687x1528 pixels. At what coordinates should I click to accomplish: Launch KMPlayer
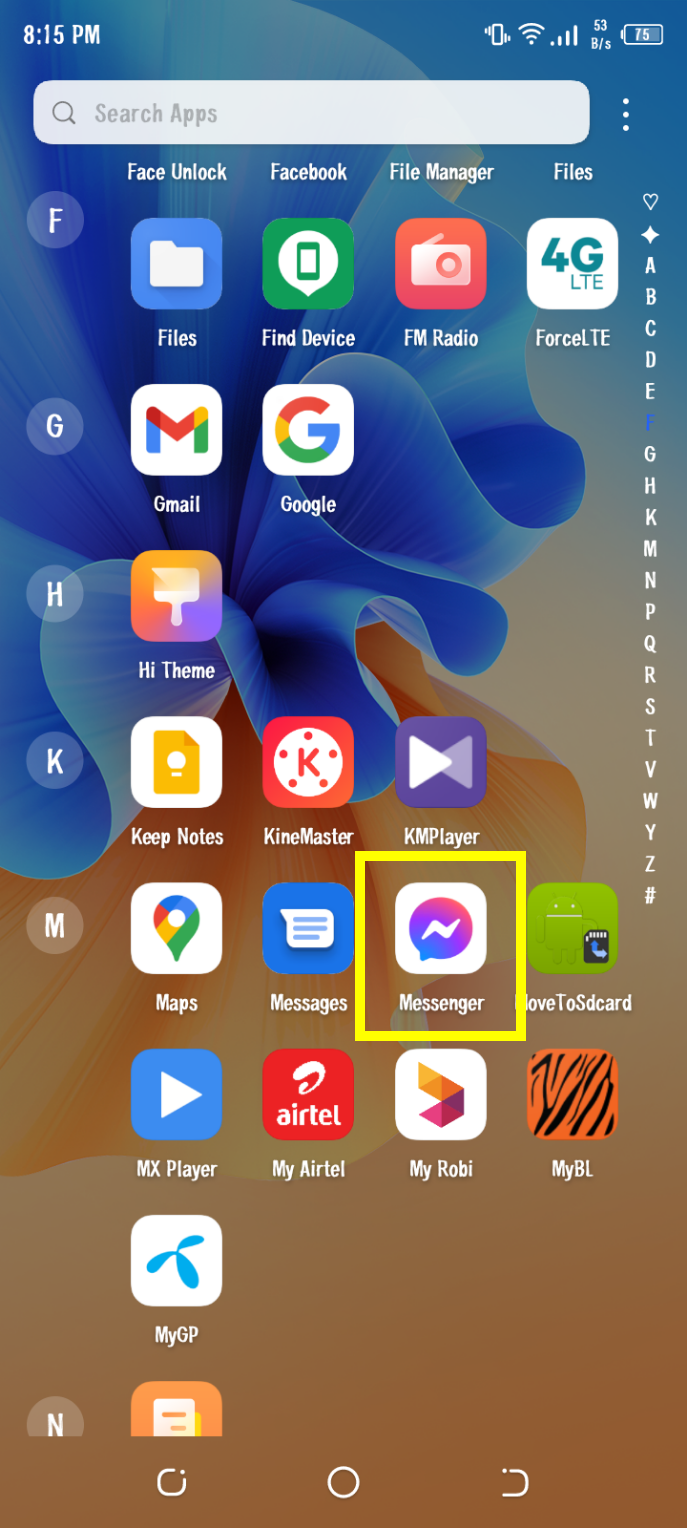pyautogui.click(x=441, y=762)
